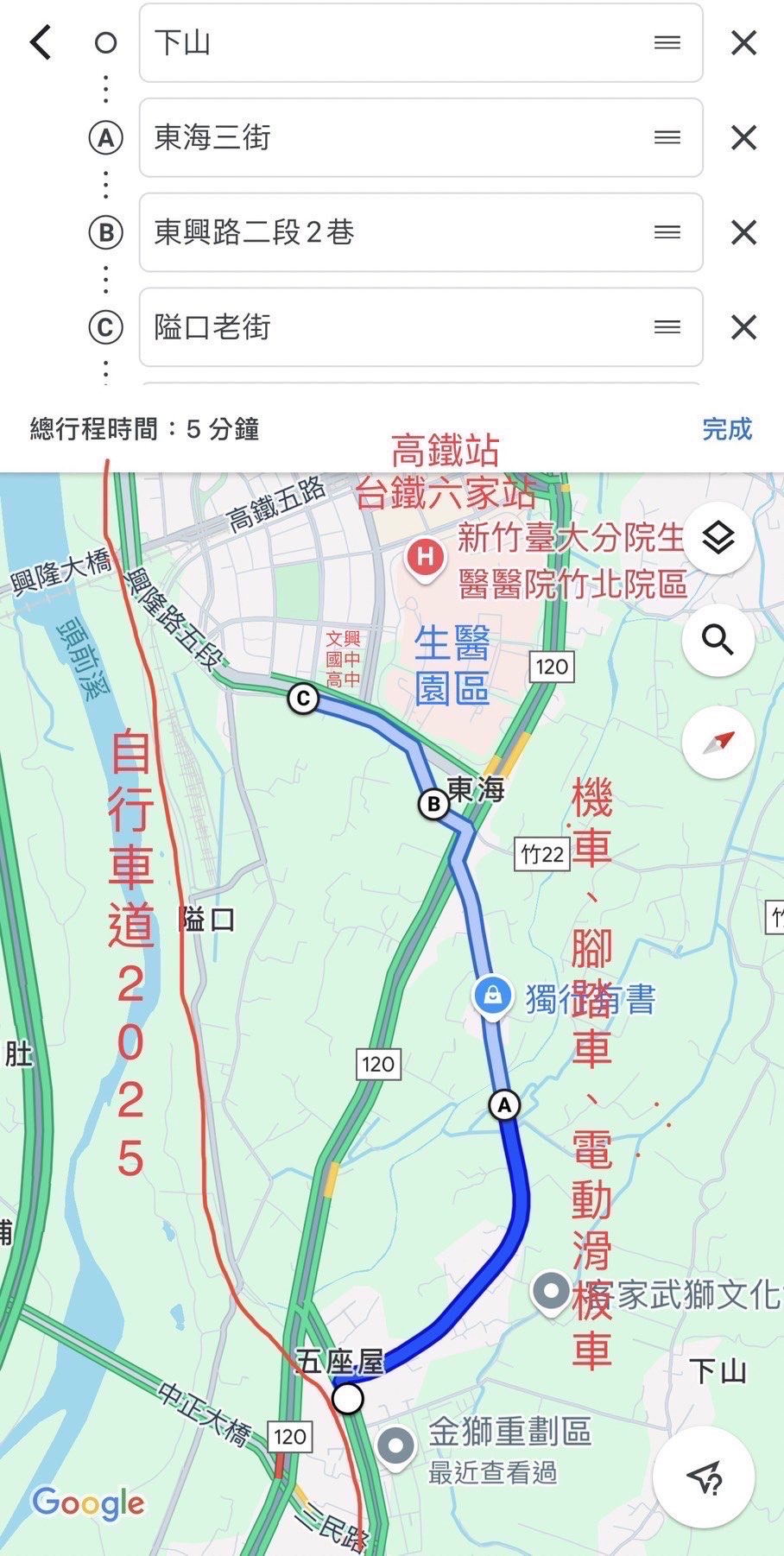This screenshot has width=784, height=1556.
Task: Remove the 隘口老街 stop
Action: tap(743, 327)
